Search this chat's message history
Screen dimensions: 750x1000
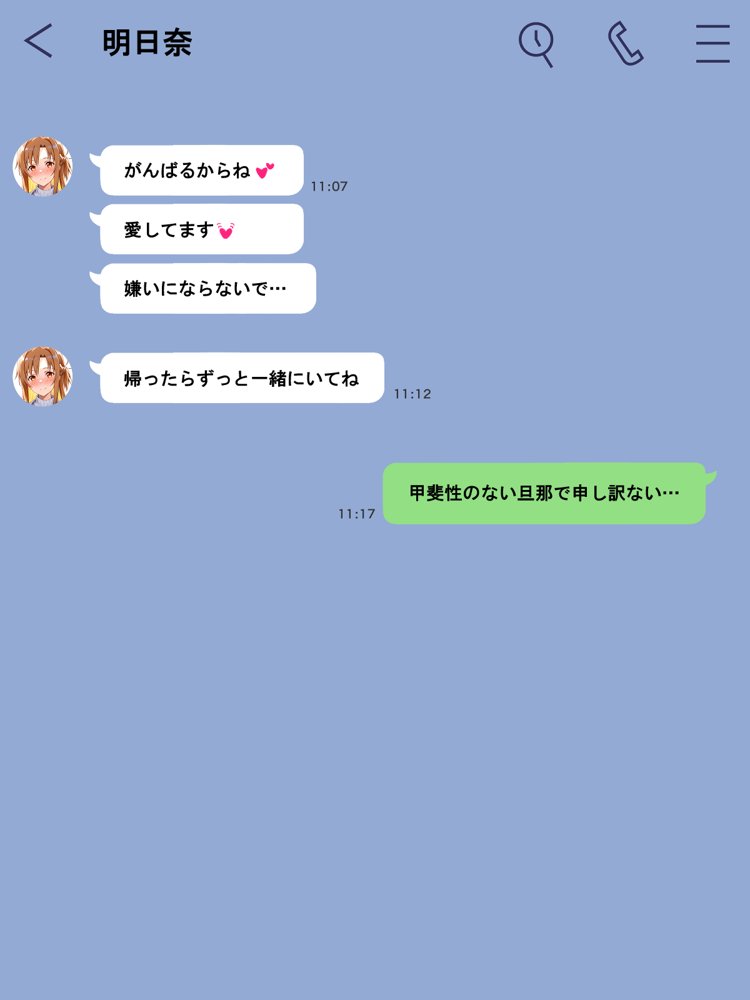pyautogui.click(x=536, y=44)
